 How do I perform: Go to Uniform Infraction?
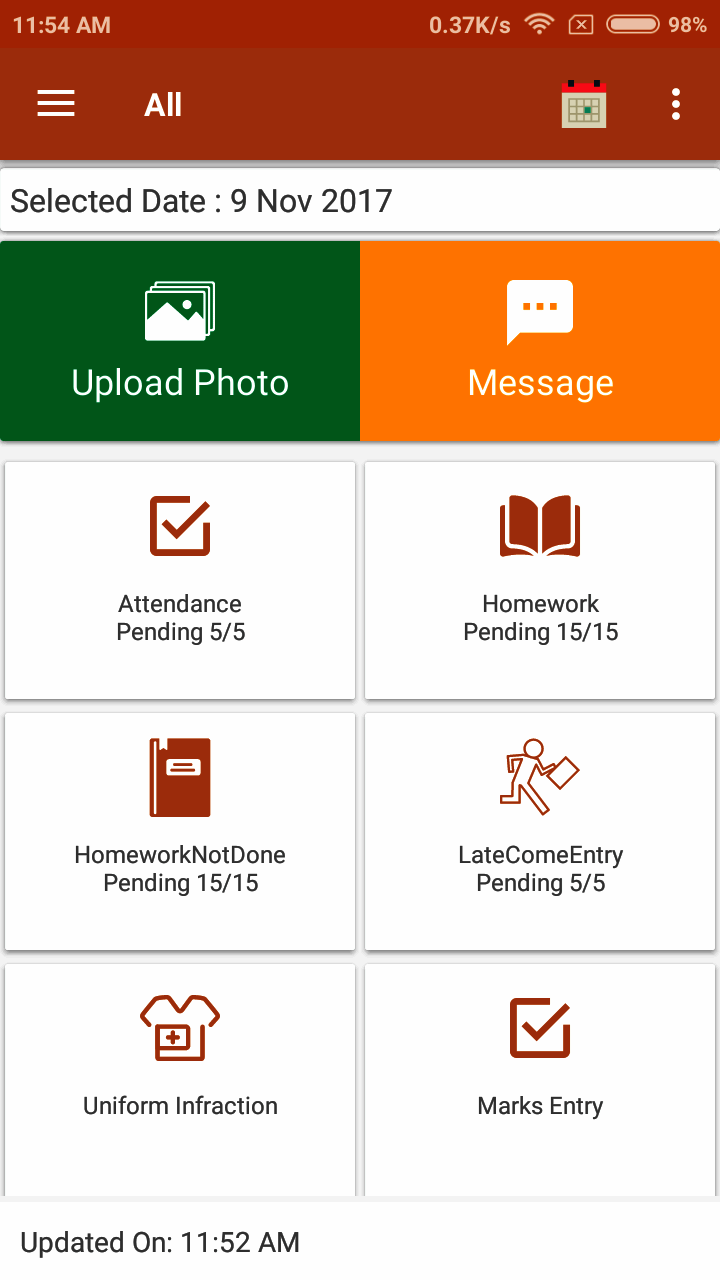(180, 1078)
